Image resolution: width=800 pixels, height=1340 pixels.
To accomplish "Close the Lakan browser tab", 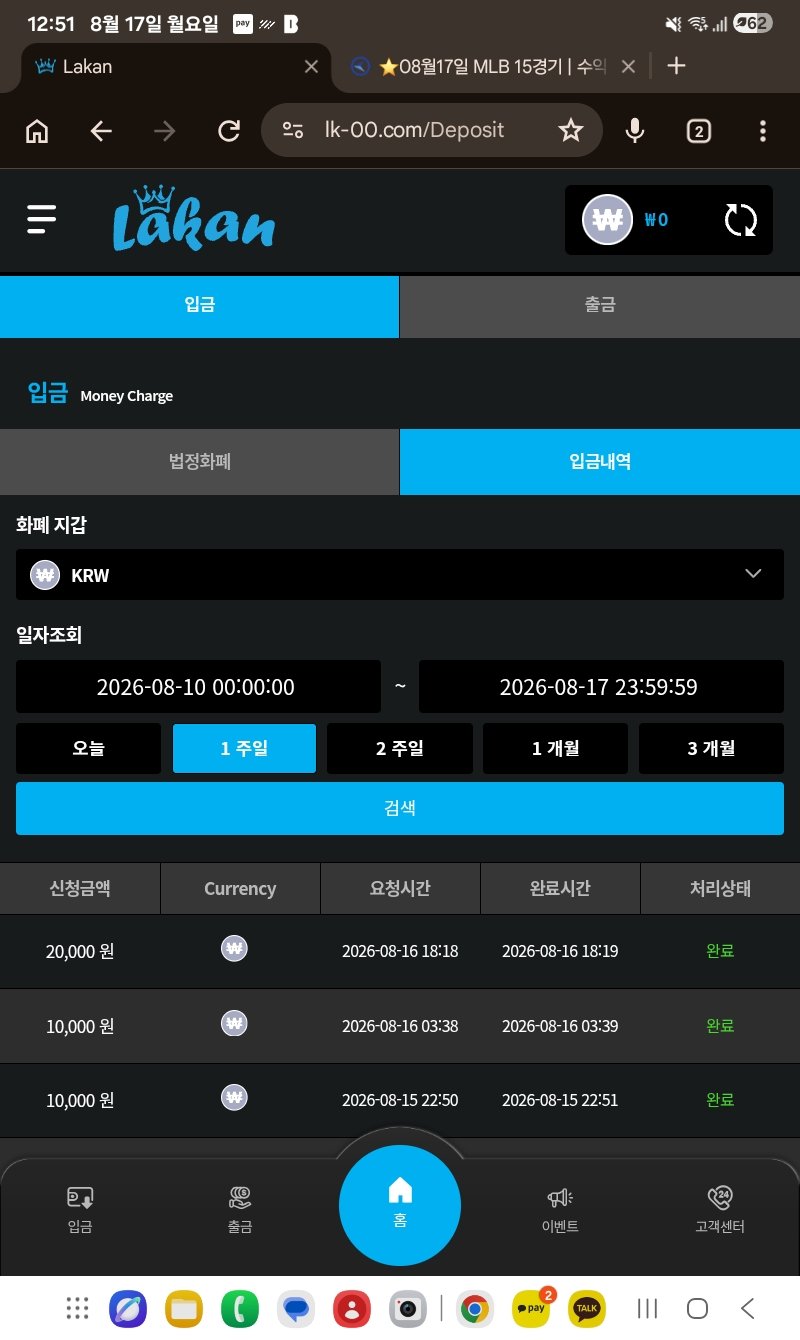I will click(311, 66).
